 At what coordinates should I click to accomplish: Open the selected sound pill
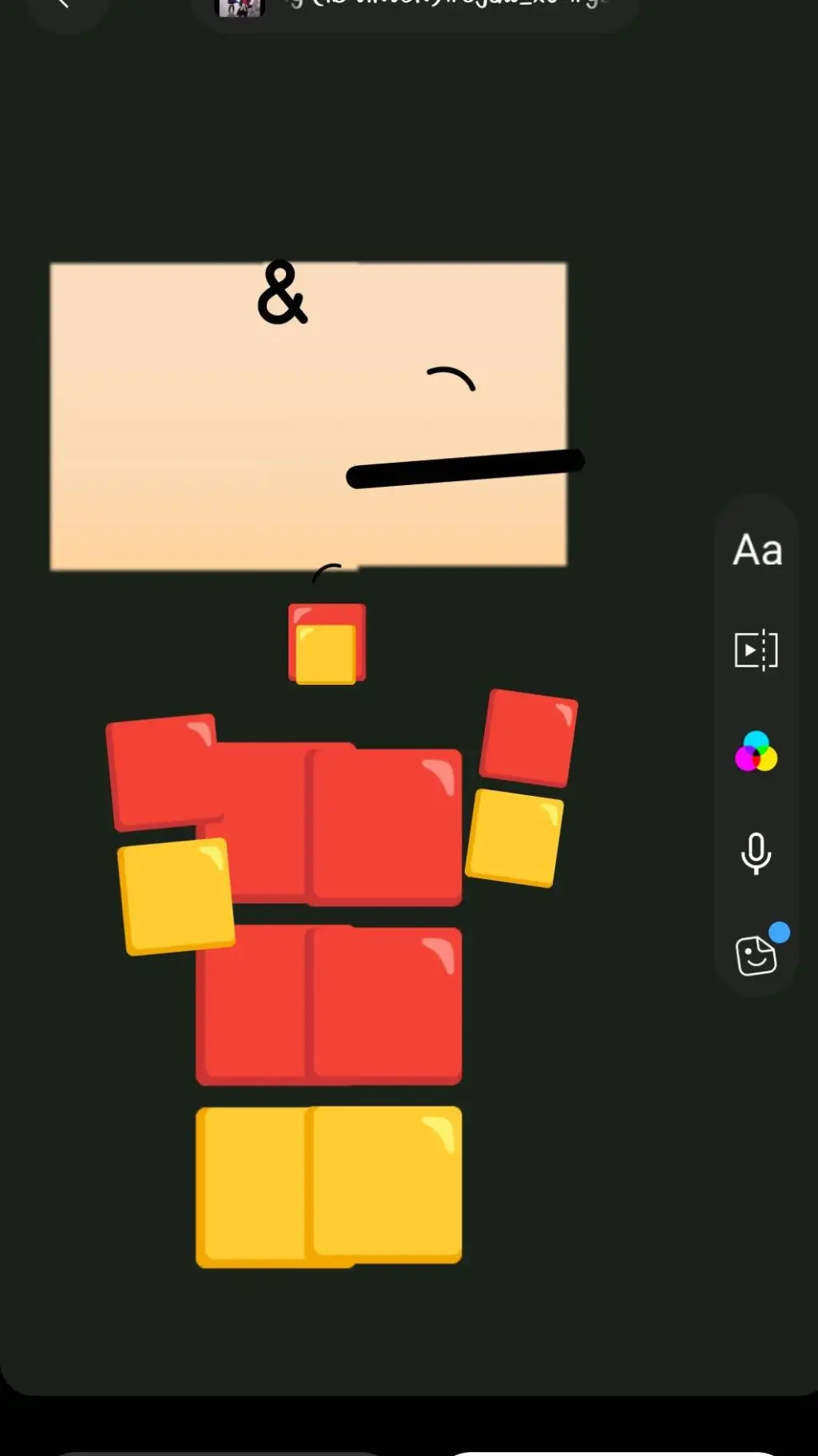point(415,8)
